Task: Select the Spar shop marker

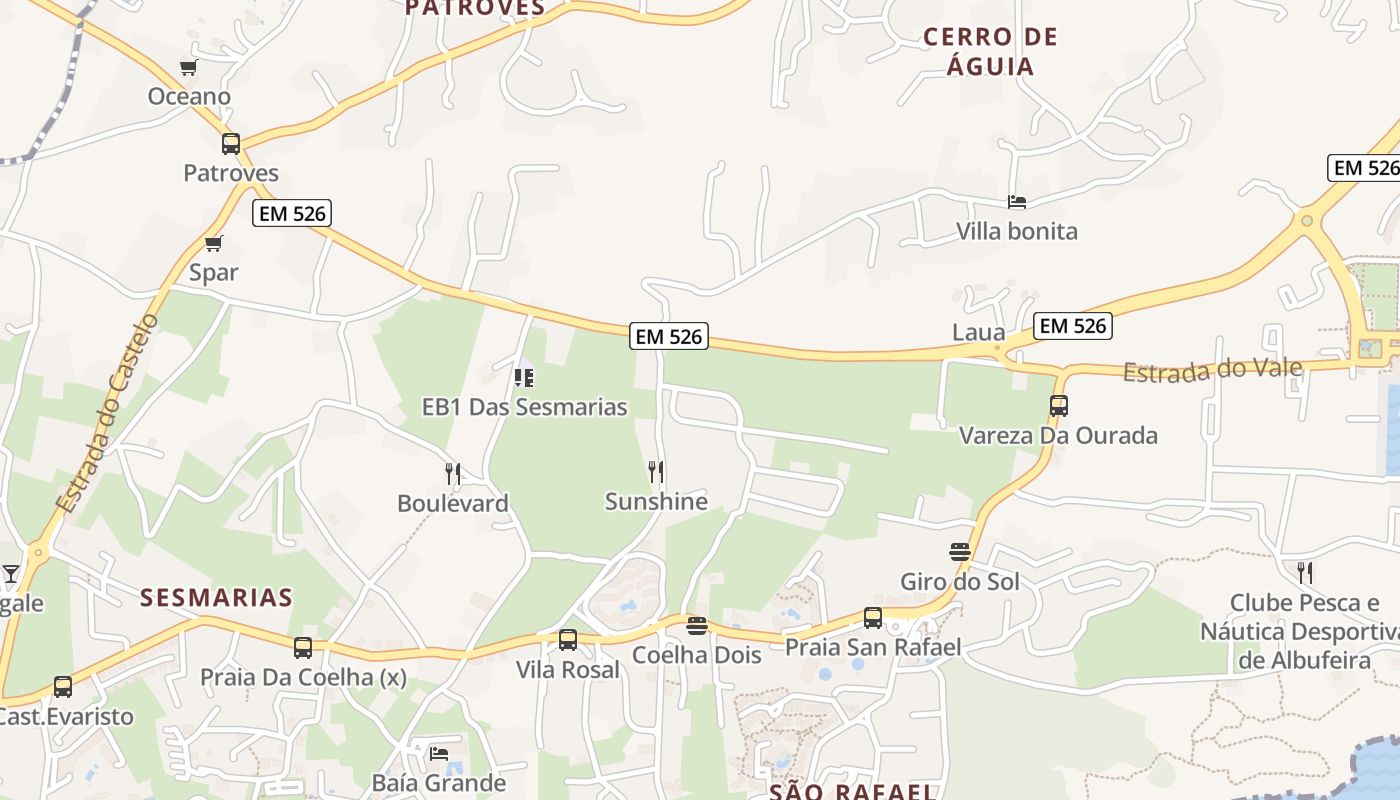Action: [213, 243]
